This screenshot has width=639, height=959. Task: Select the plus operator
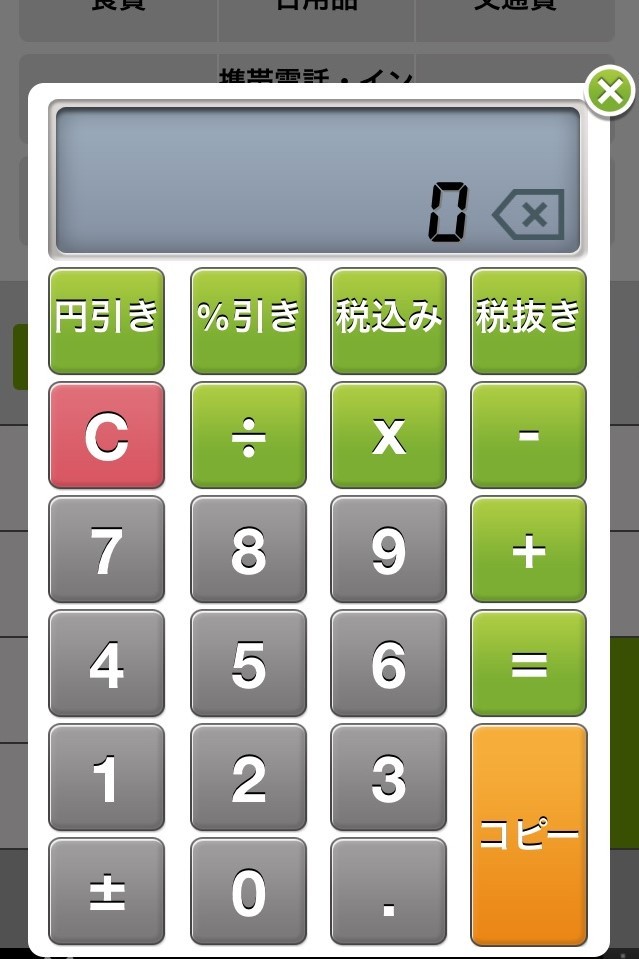tap(528, 549)
